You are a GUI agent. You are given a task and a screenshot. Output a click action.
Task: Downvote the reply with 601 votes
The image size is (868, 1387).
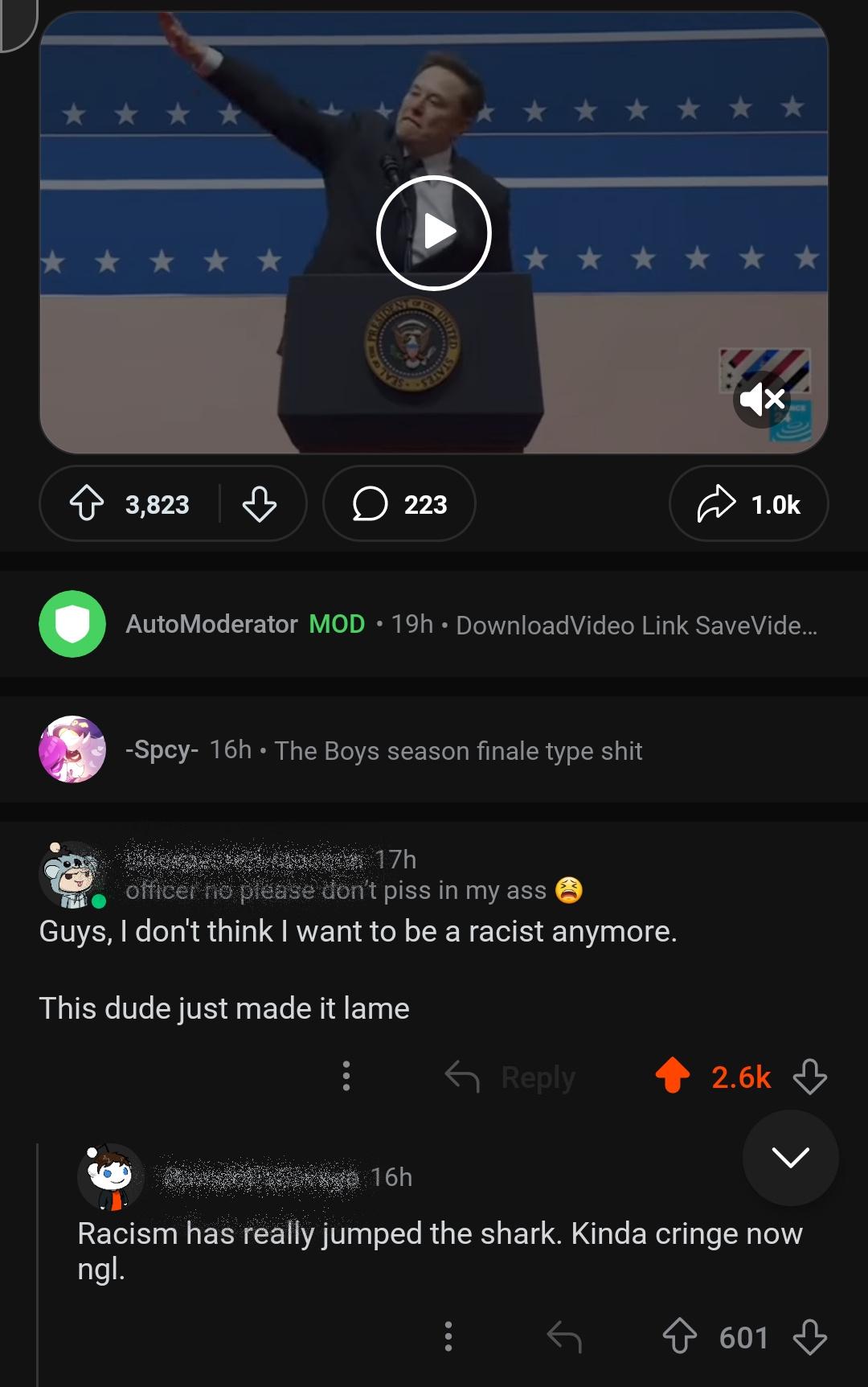click(809, 1336)
